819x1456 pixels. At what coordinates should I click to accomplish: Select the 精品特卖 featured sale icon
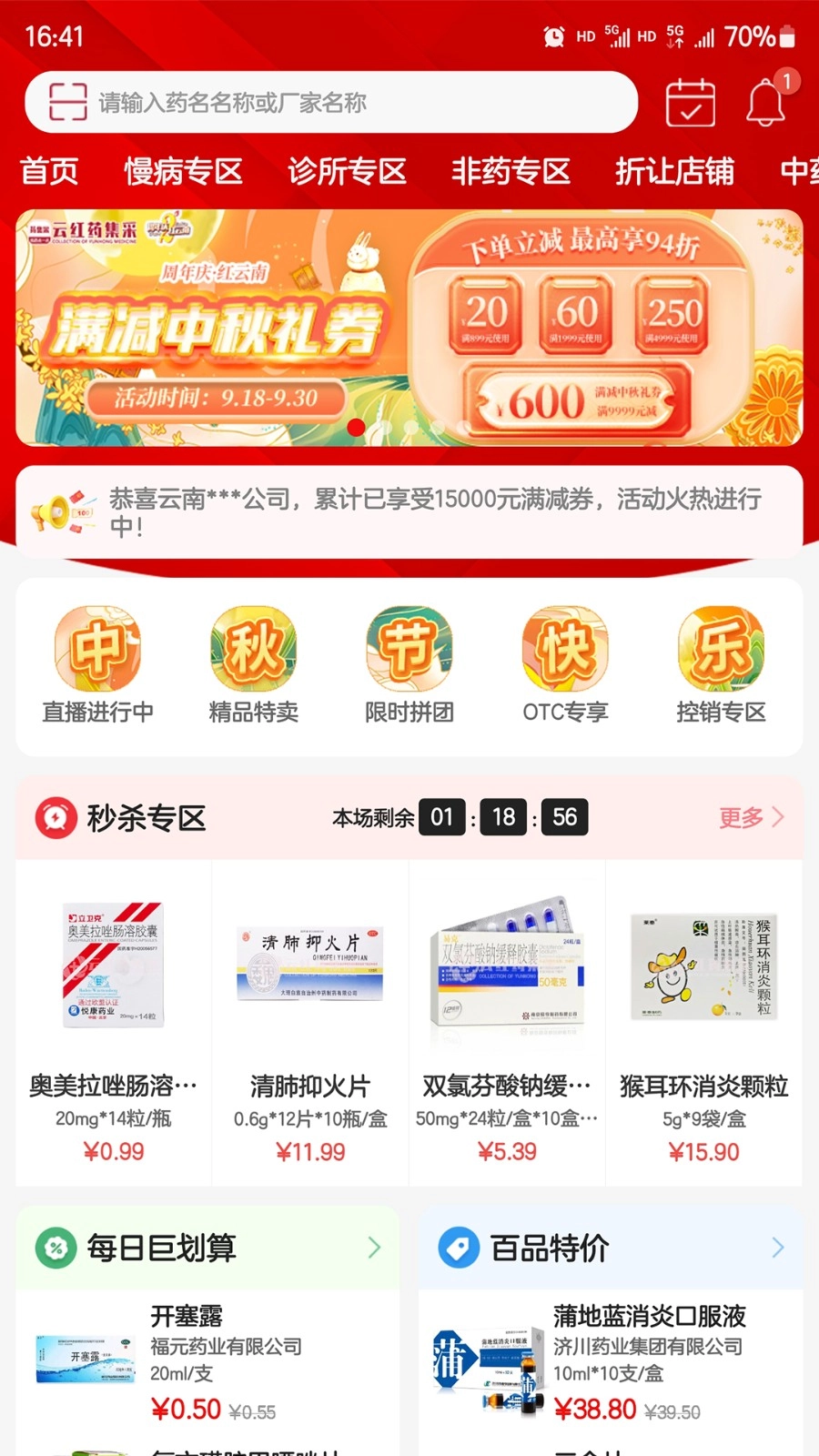[x=253, y=648]
